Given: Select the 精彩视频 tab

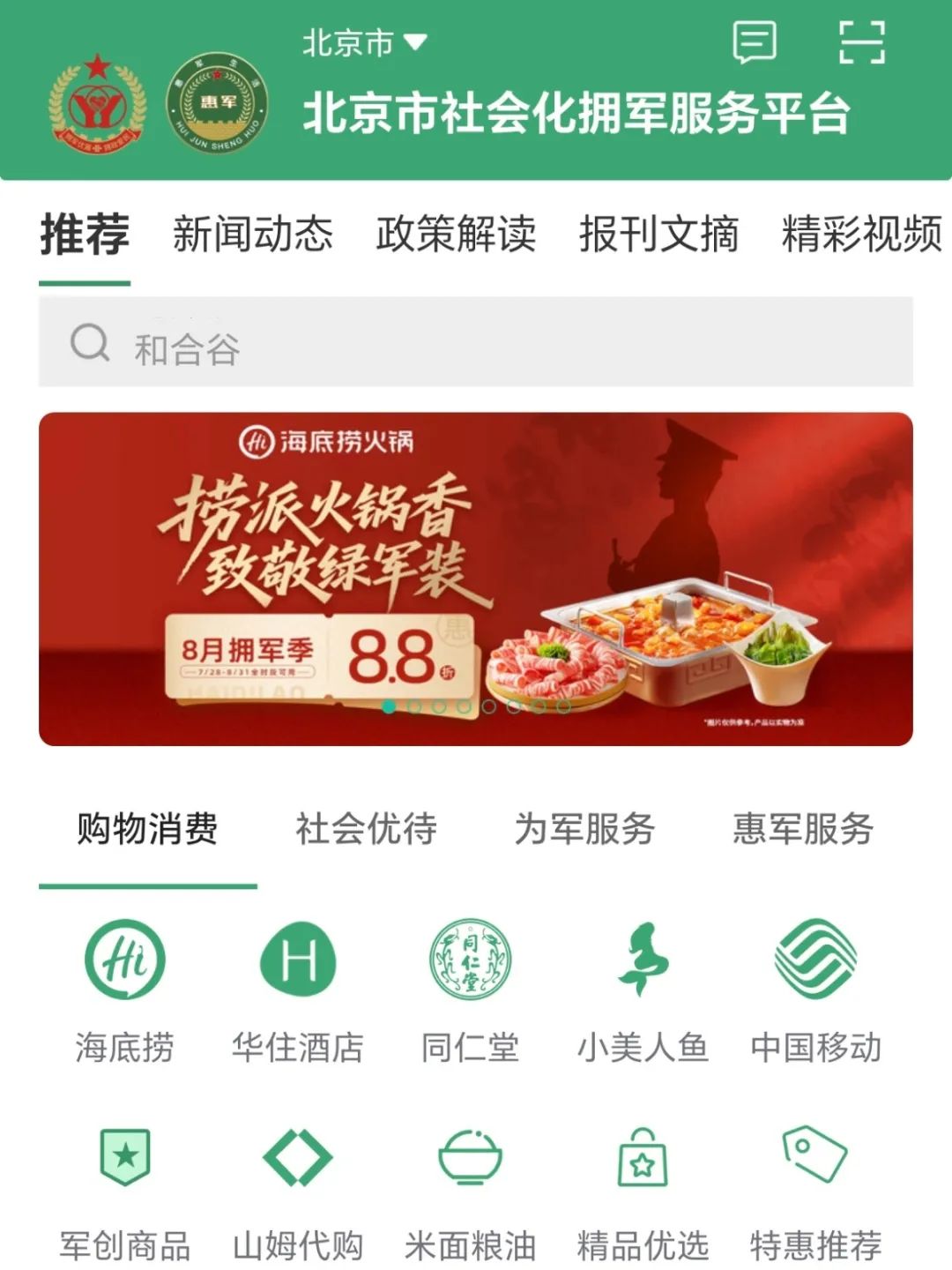Looking at the screenshot, I should point(861,235).
